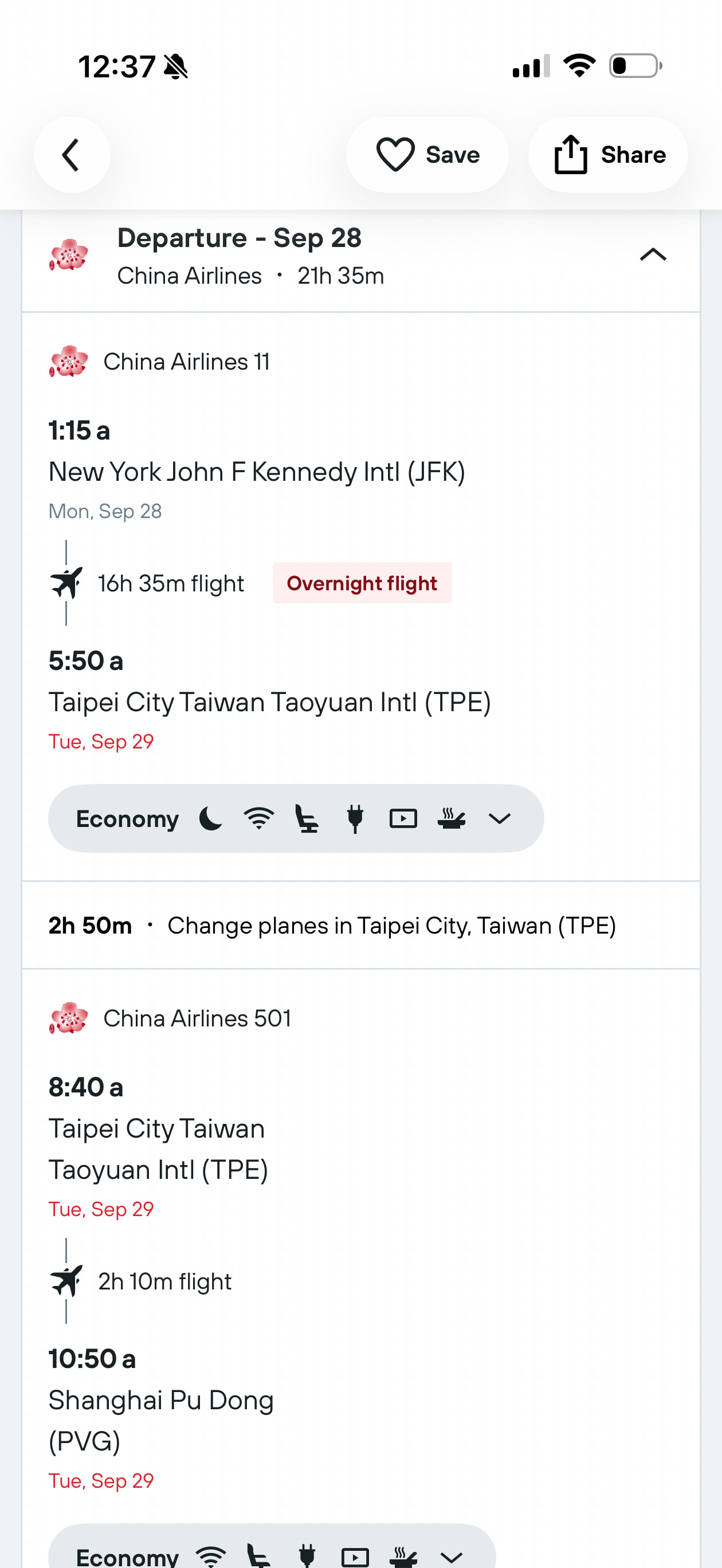Screen dimensions: 722x1568
Task: Go back using the back arrow
Action: pyautogui.click(x=72, y=155)
